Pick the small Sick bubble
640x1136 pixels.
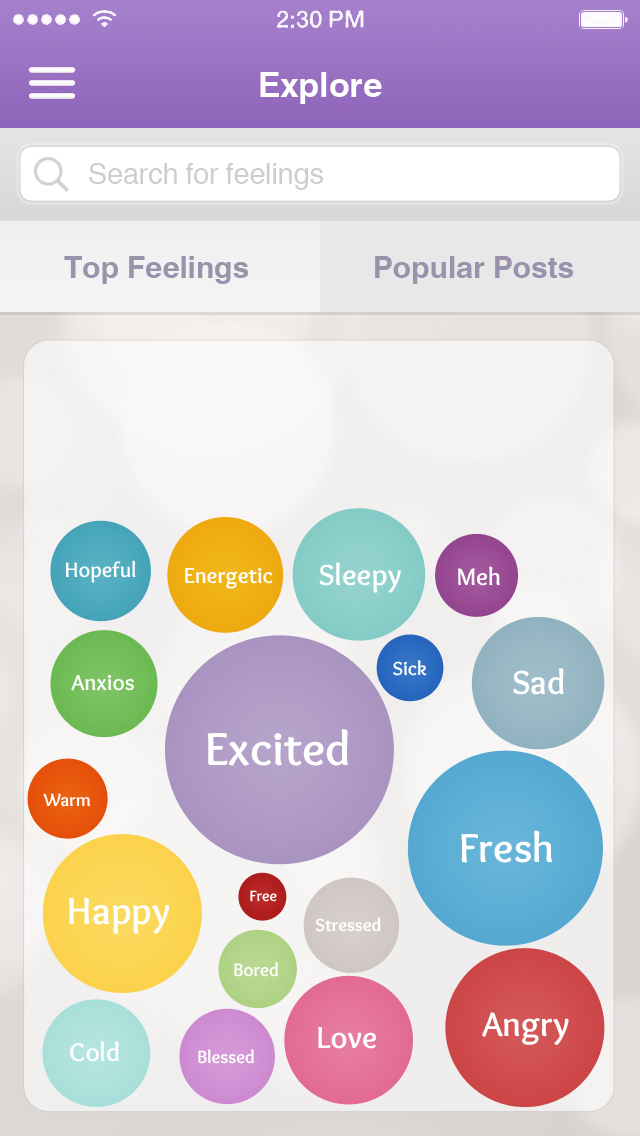point(410,668)
